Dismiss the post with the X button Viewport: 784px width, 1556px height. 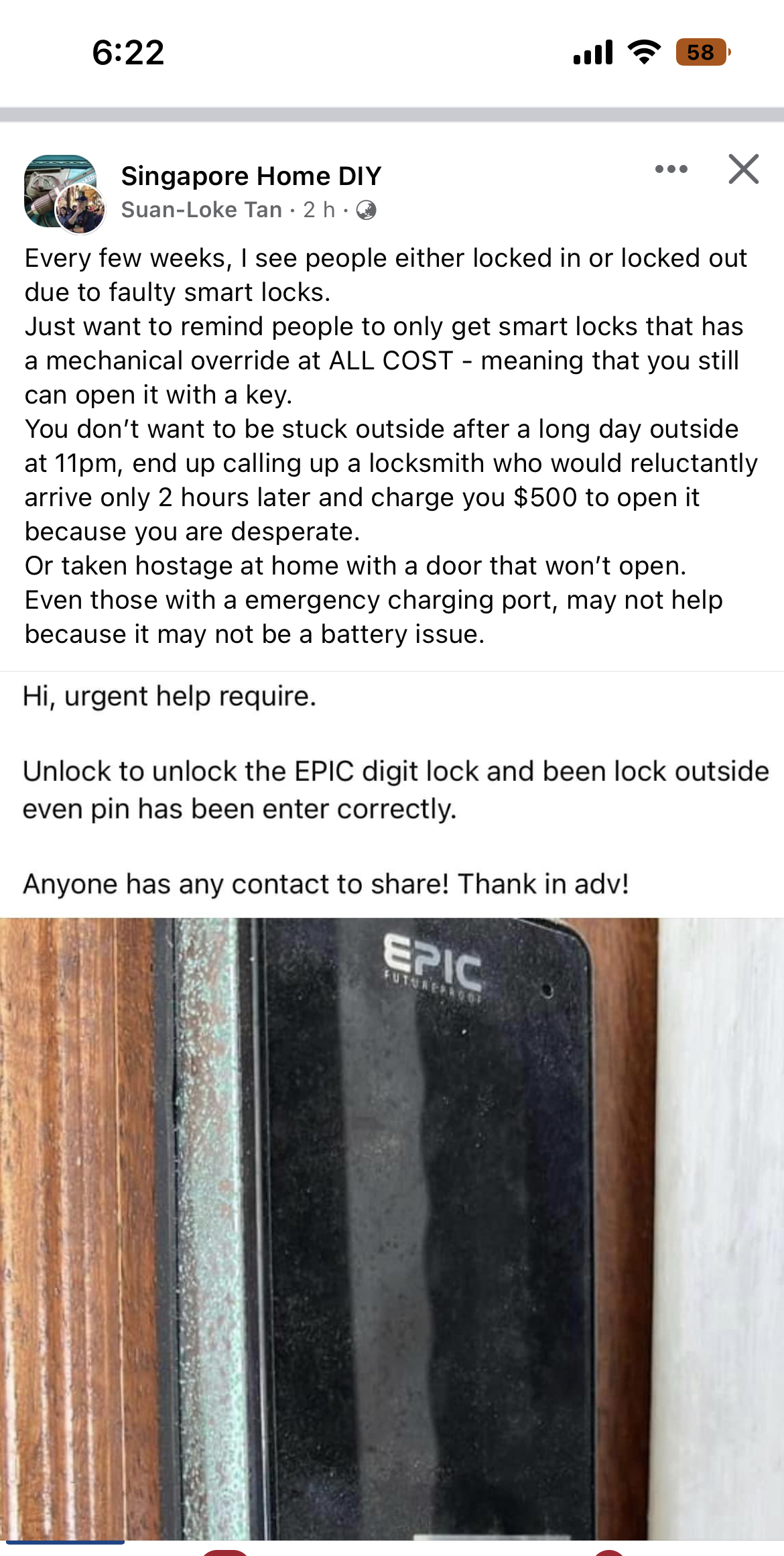point(743,169)
